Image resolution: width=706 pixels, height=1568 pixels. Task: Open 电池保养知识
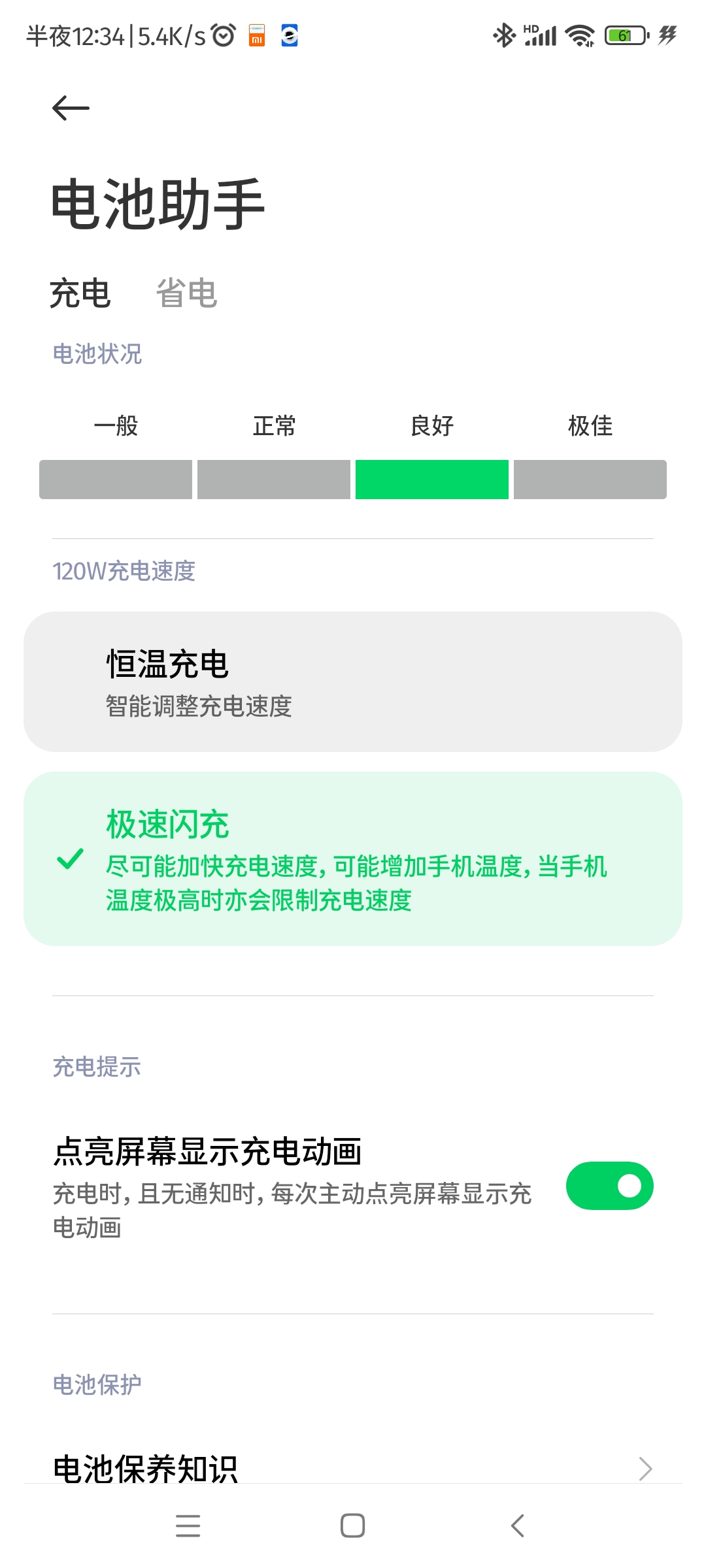(x=353, y=1469)
